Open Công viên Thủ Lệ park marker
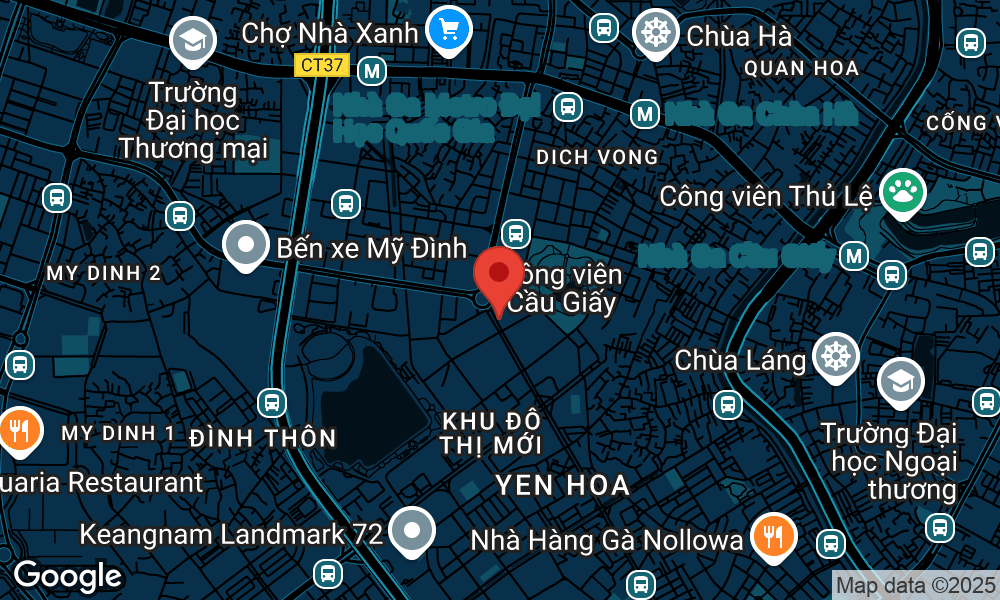Screen dimensions: 1000x600 click(904, 194)
